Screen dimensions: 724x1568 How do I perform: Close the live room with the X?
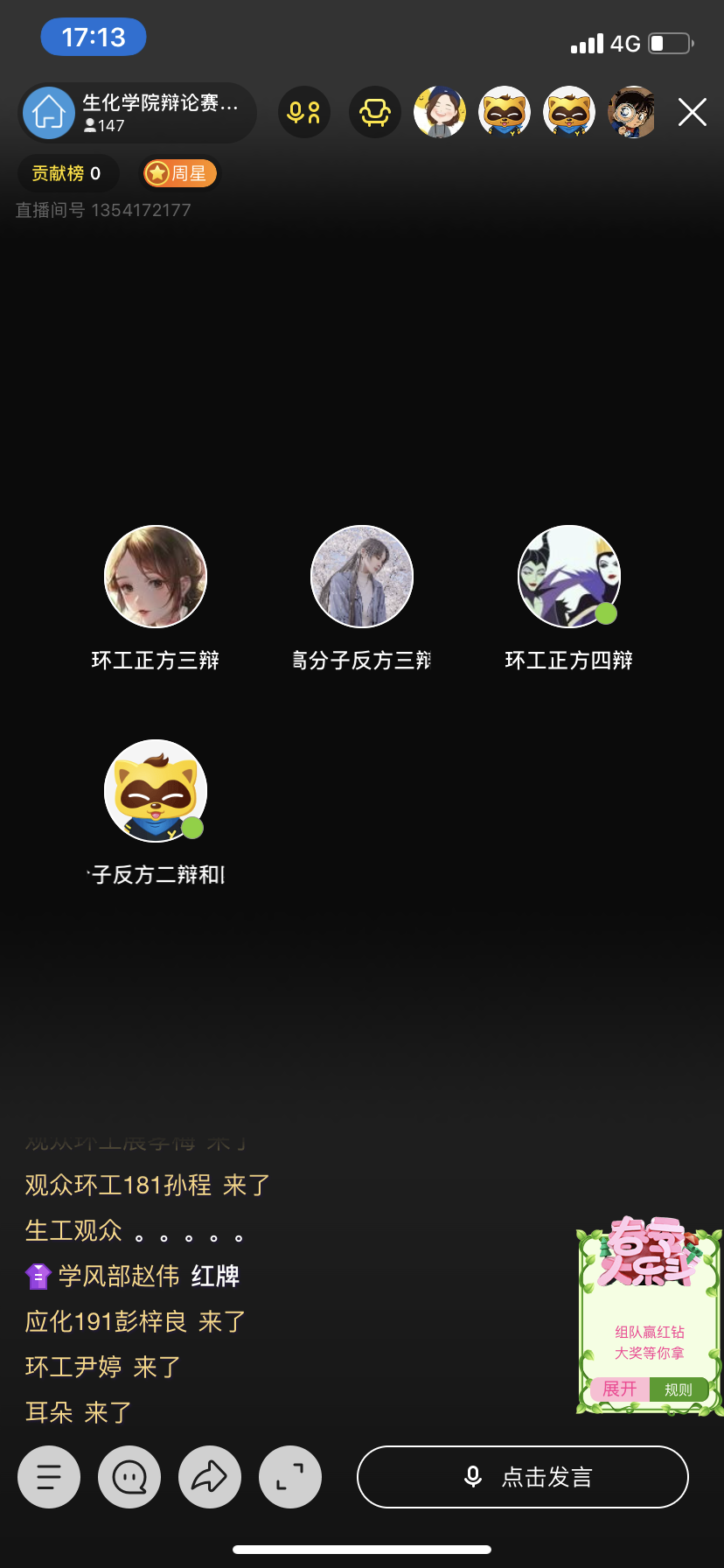click(692, 112)
